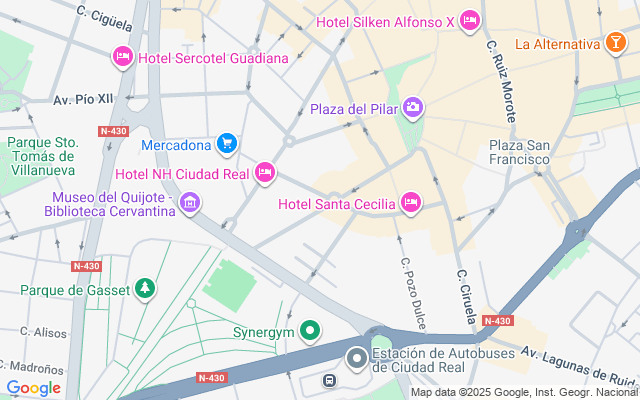Select the Parque de Gasset tree pin
This screenshot has height=400, width=640.
146,290
